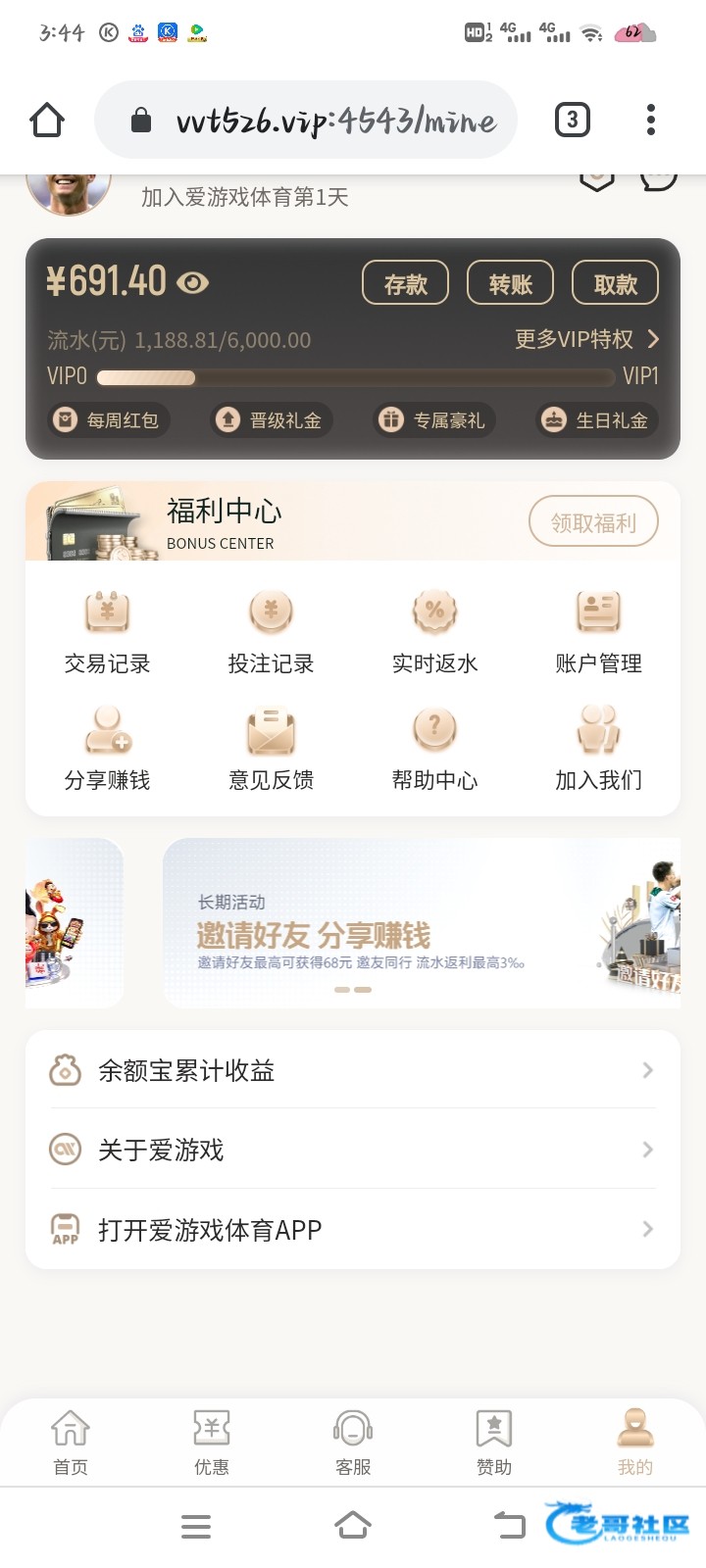
Task: Open the 余额宝累计收益 row
Action: pos(353,1070)
